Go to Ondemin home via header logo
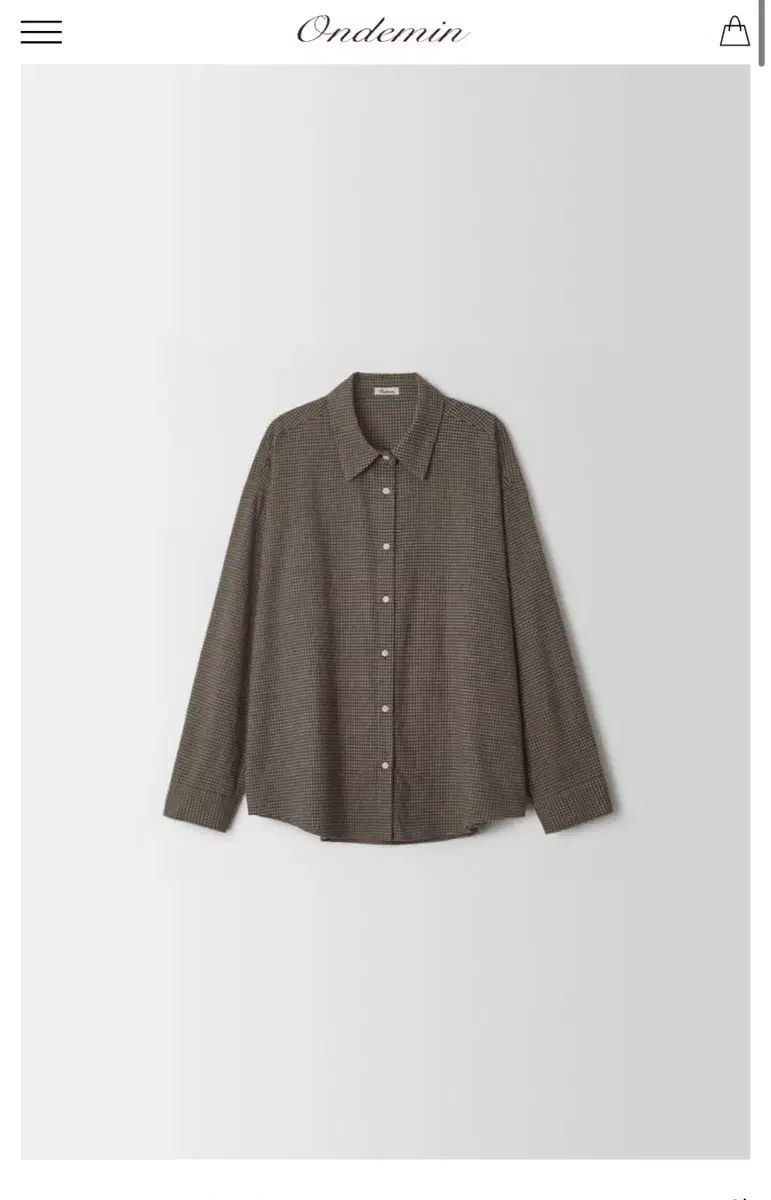771x1200 pixels. pos(383,31)
